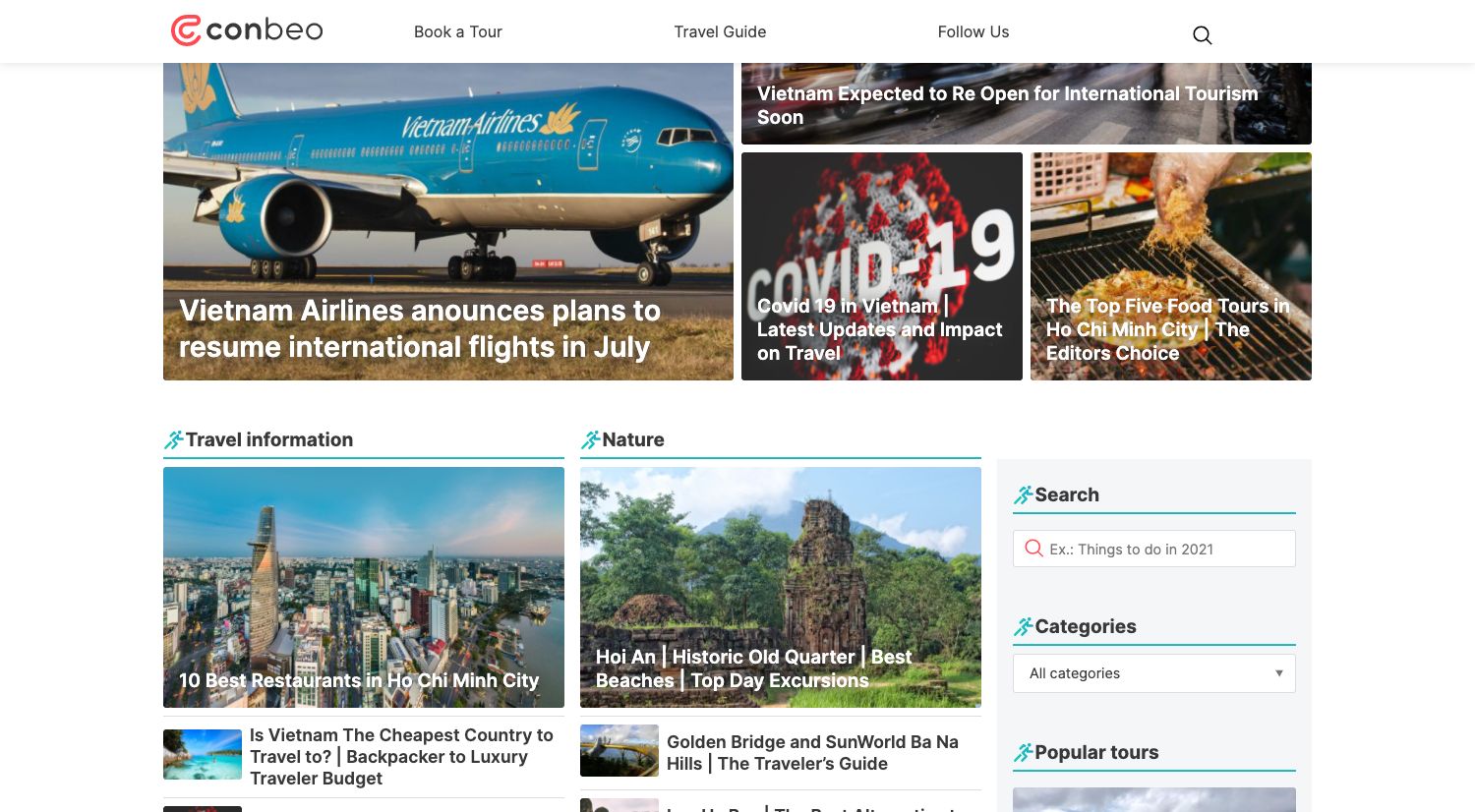Open the search magnifier in the header
This screenshot has height=812, width=1475.
coord(1202,35)
